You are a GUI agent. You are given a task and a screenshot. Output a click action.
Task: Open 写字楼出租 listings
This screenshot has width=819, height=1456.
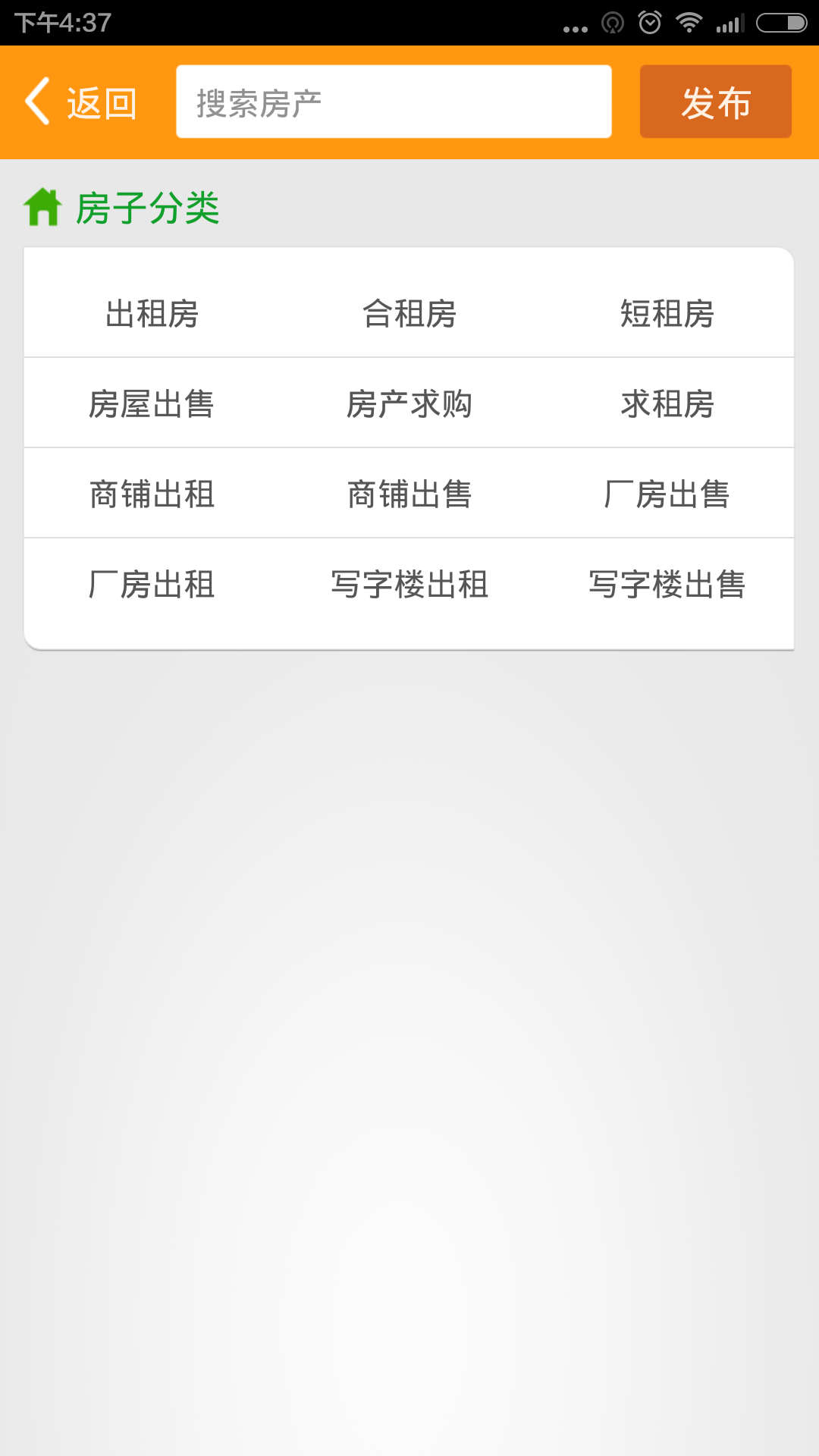(x=409, y=584)
